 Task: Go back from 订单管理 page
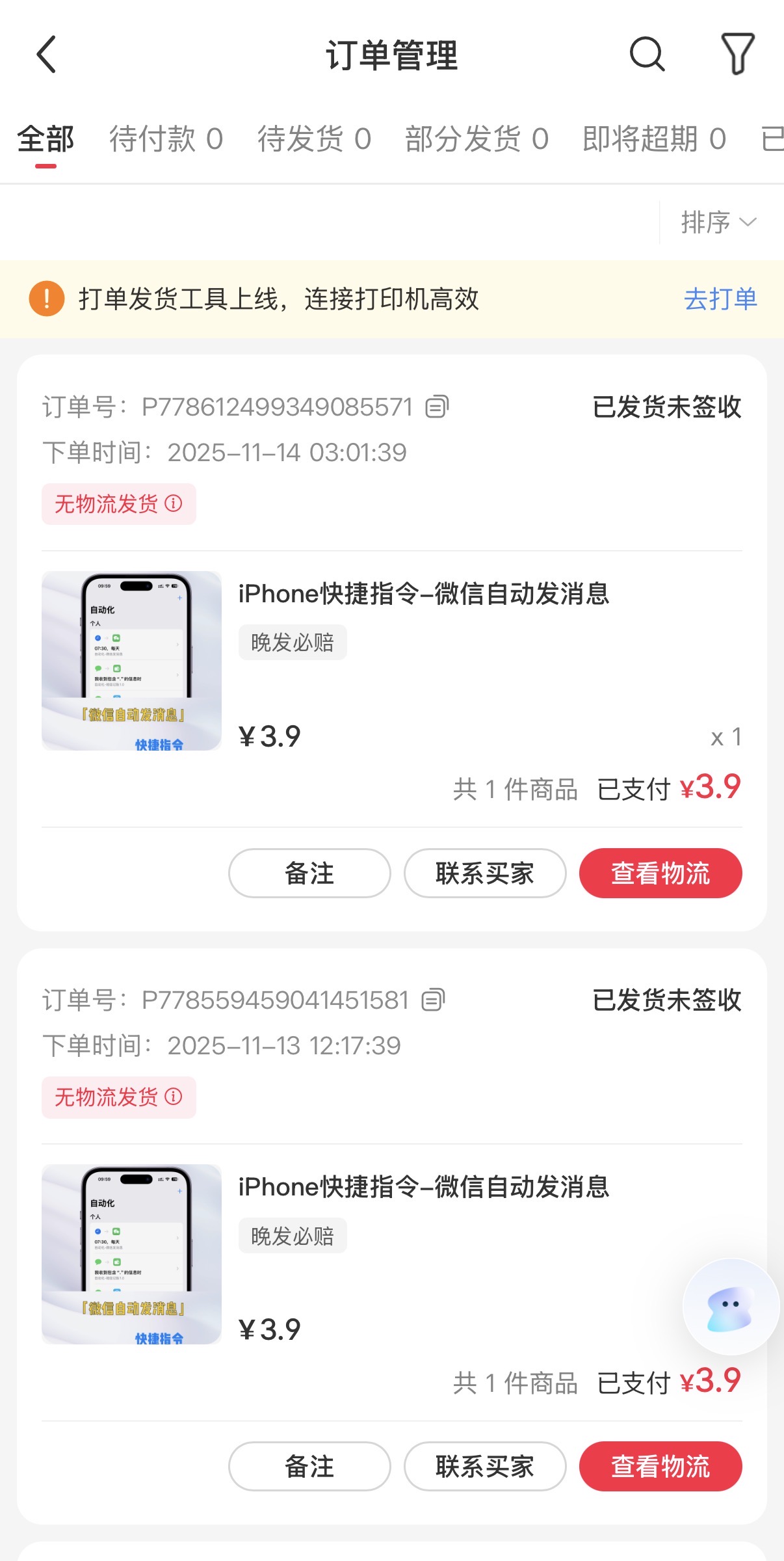coord(47,55)
